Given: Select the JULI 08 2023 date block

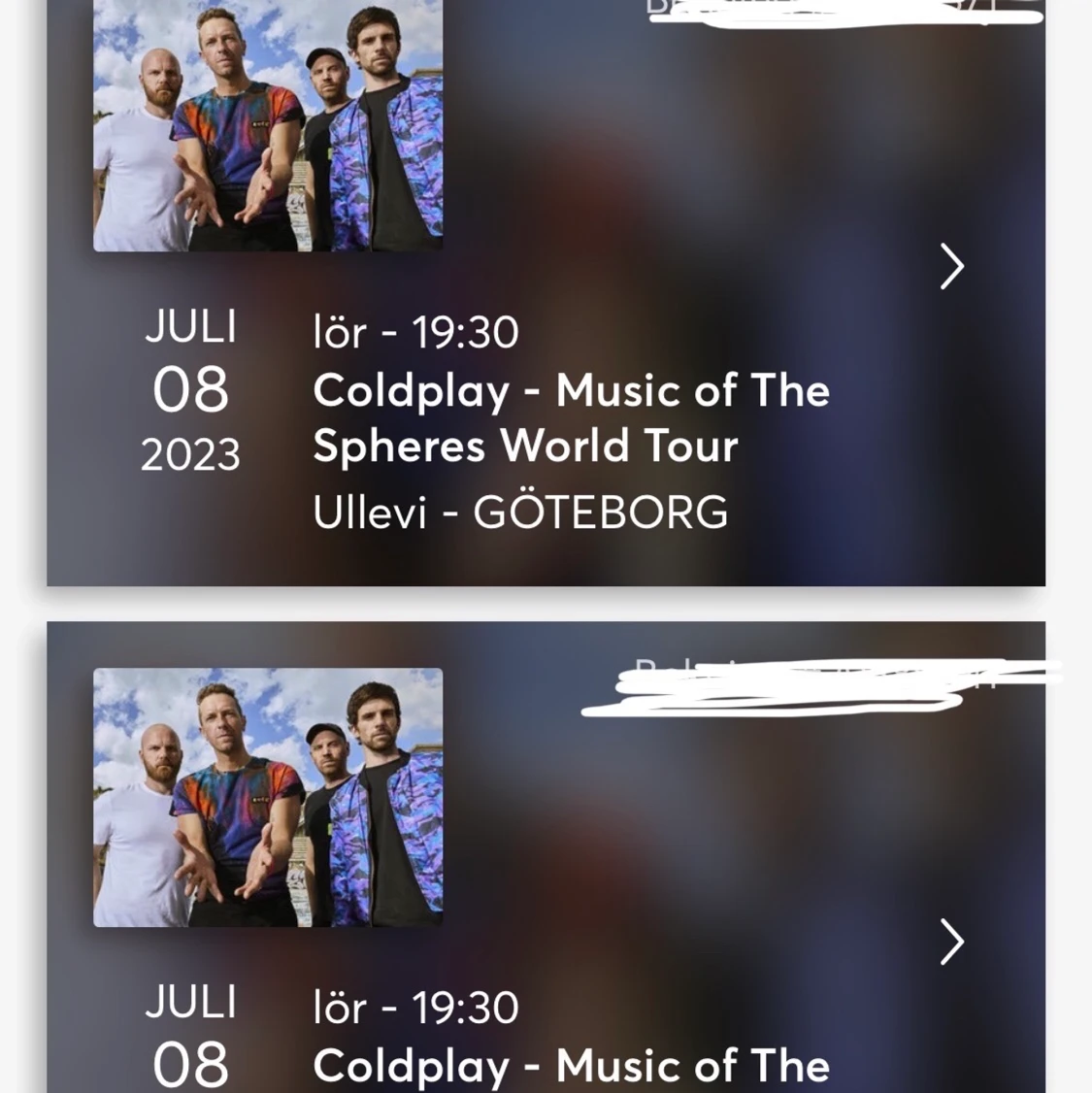Looking at the screenshot, I should [x=190, y=388].
